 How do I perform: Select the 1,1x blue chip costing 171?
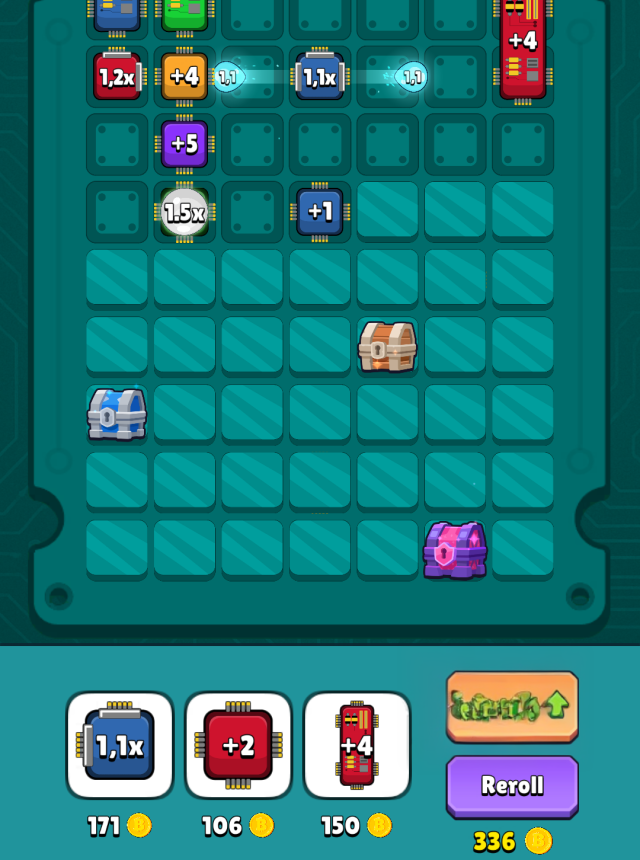120,745
